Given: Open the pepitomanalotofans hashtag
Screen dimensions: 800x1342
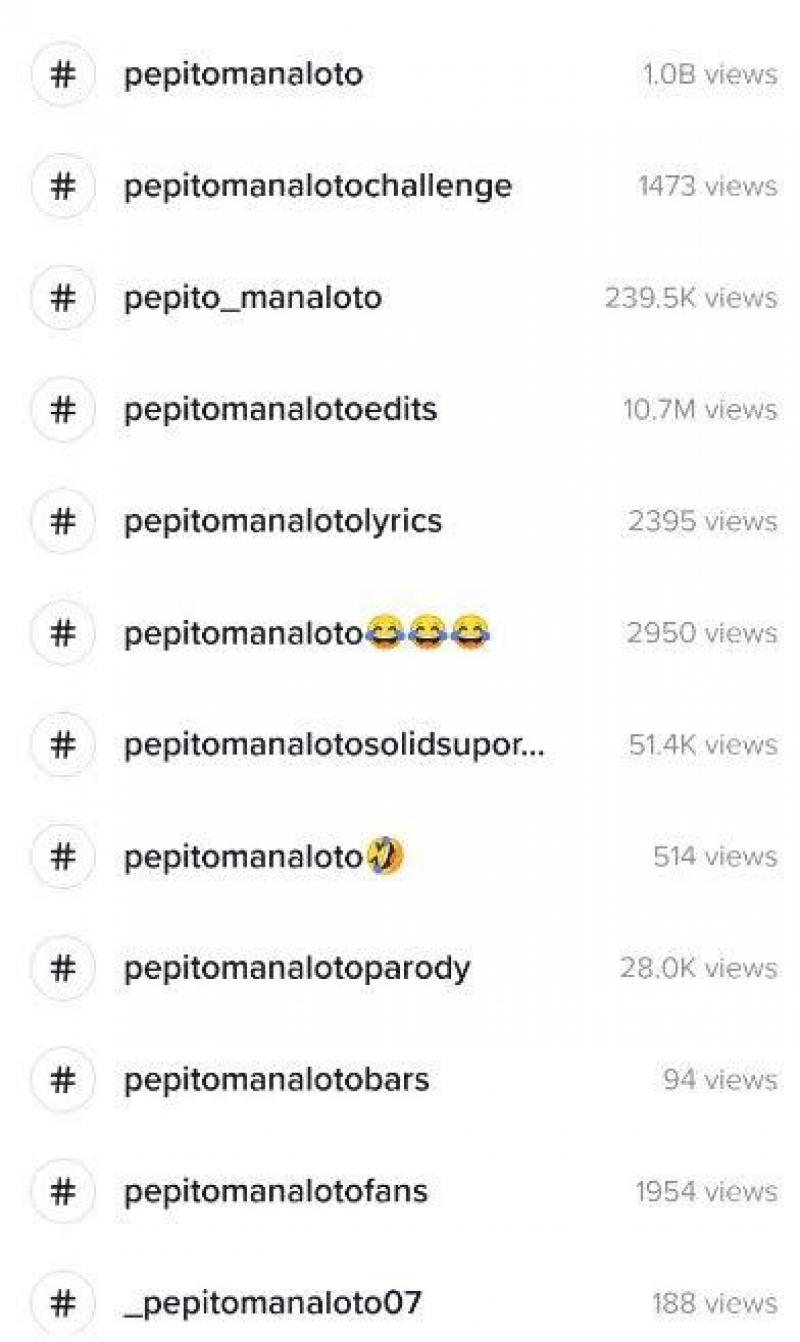Looking at the screenshot, I should point(275,1192).
